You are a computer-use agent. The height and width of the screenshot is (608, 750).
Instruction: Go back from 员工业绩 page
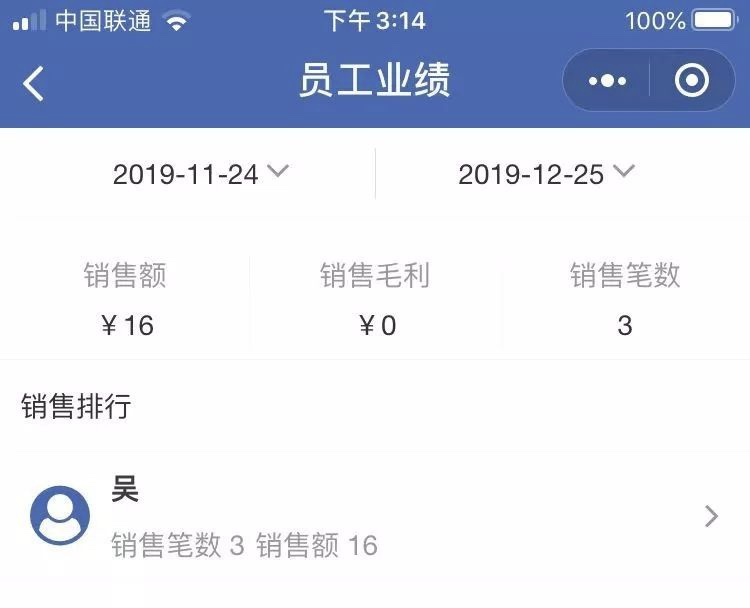click(34, 82)
